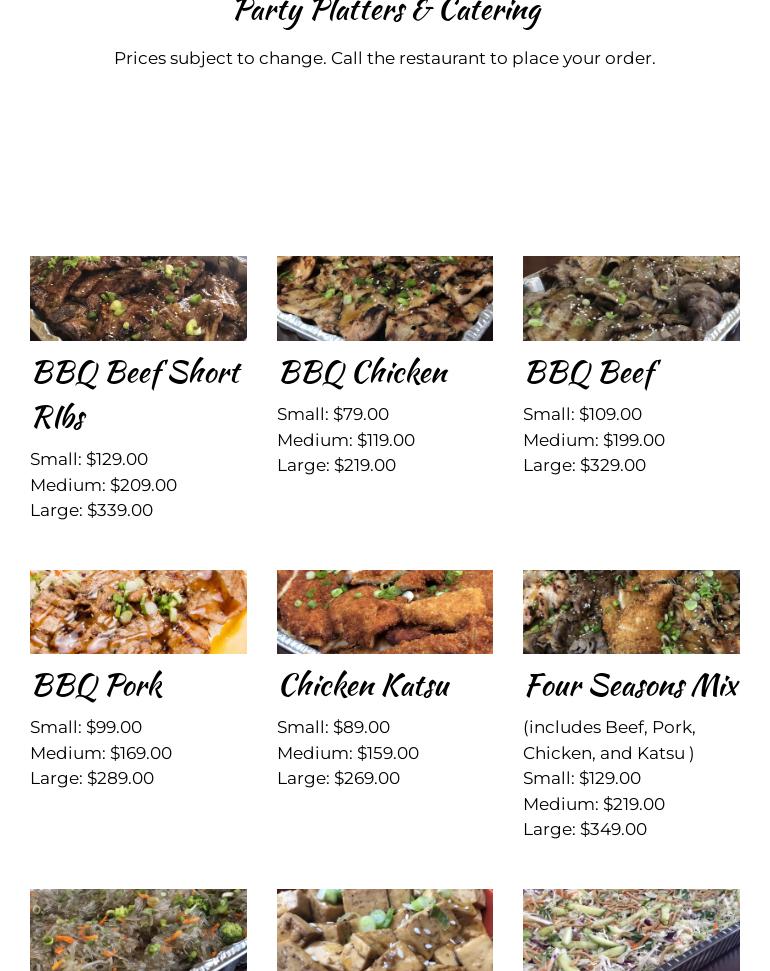
Task: Select the BBQ Beef platter picture
Action: click(x=631, y=298)
